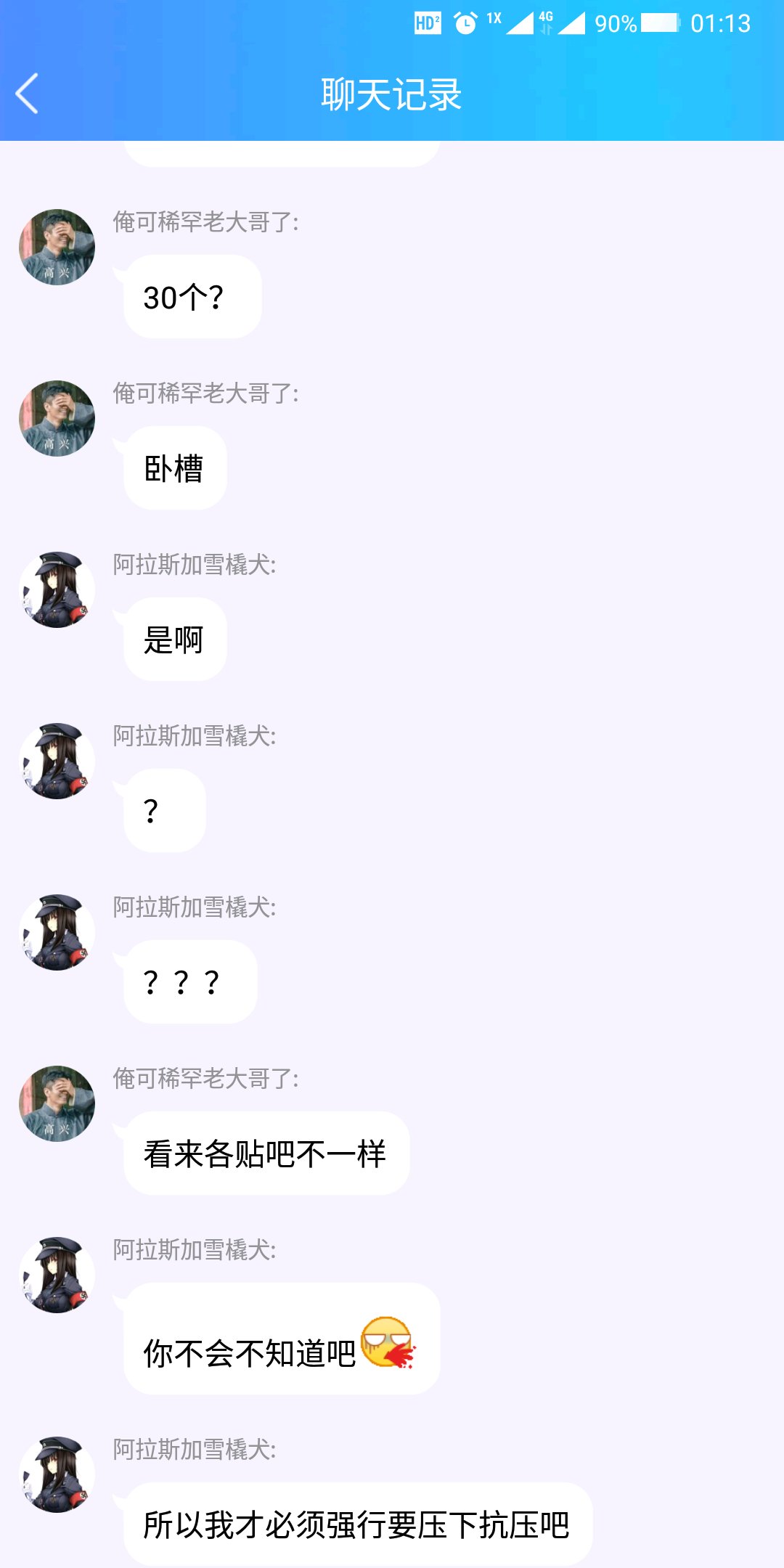Open sender avatar beside the "是啊" message
Viewport: 784px width, 1568px height.
(x=57, y=589)
